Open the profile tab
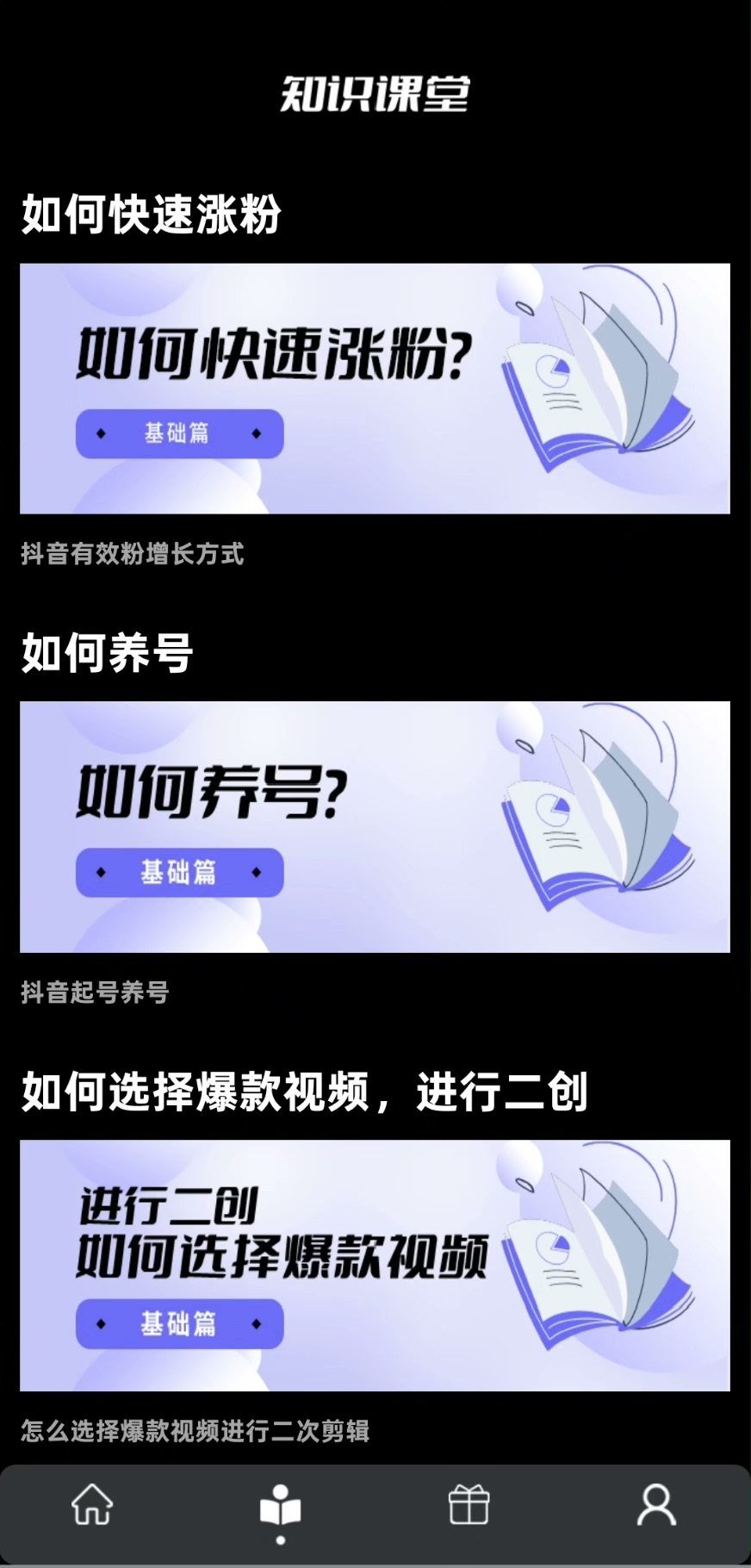Screen dimensions: 751x1568 tap(656, 1505)
